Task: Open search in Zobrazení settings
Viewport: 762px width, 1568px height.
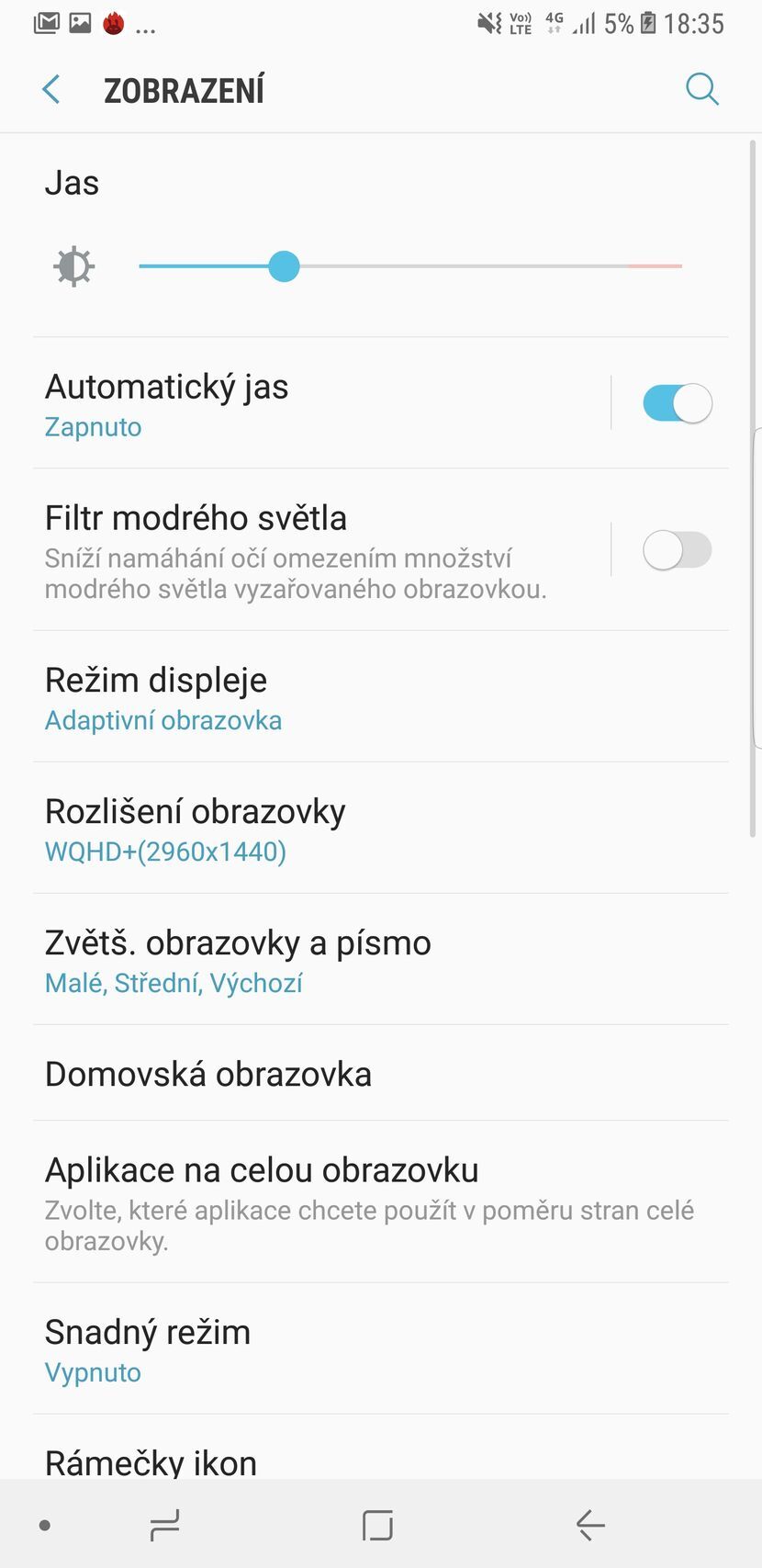Action: coord(701,88)
